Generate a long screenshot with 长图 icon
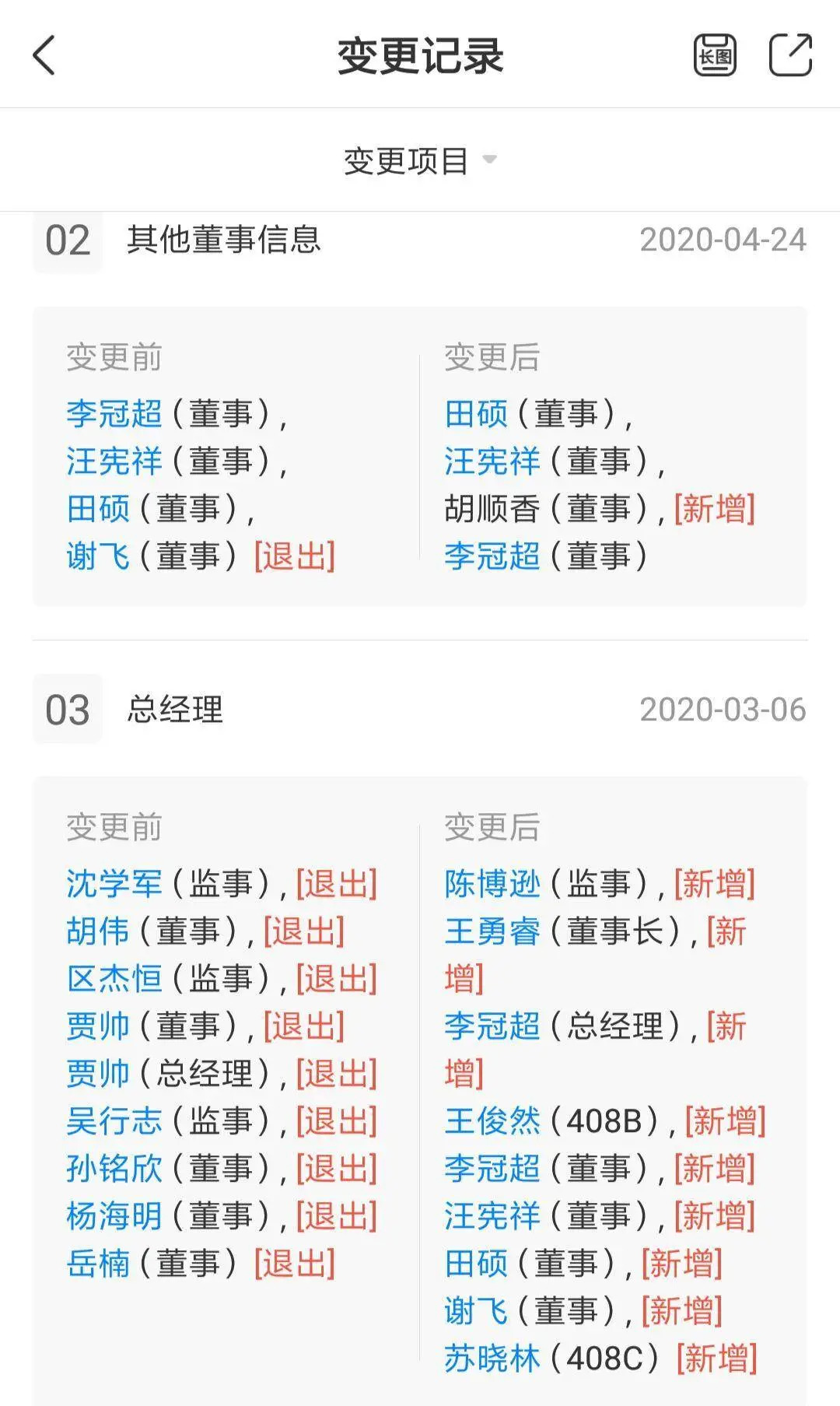This screenshot has height=1406, width=840. pyautogui.click(x=714, y=55)
